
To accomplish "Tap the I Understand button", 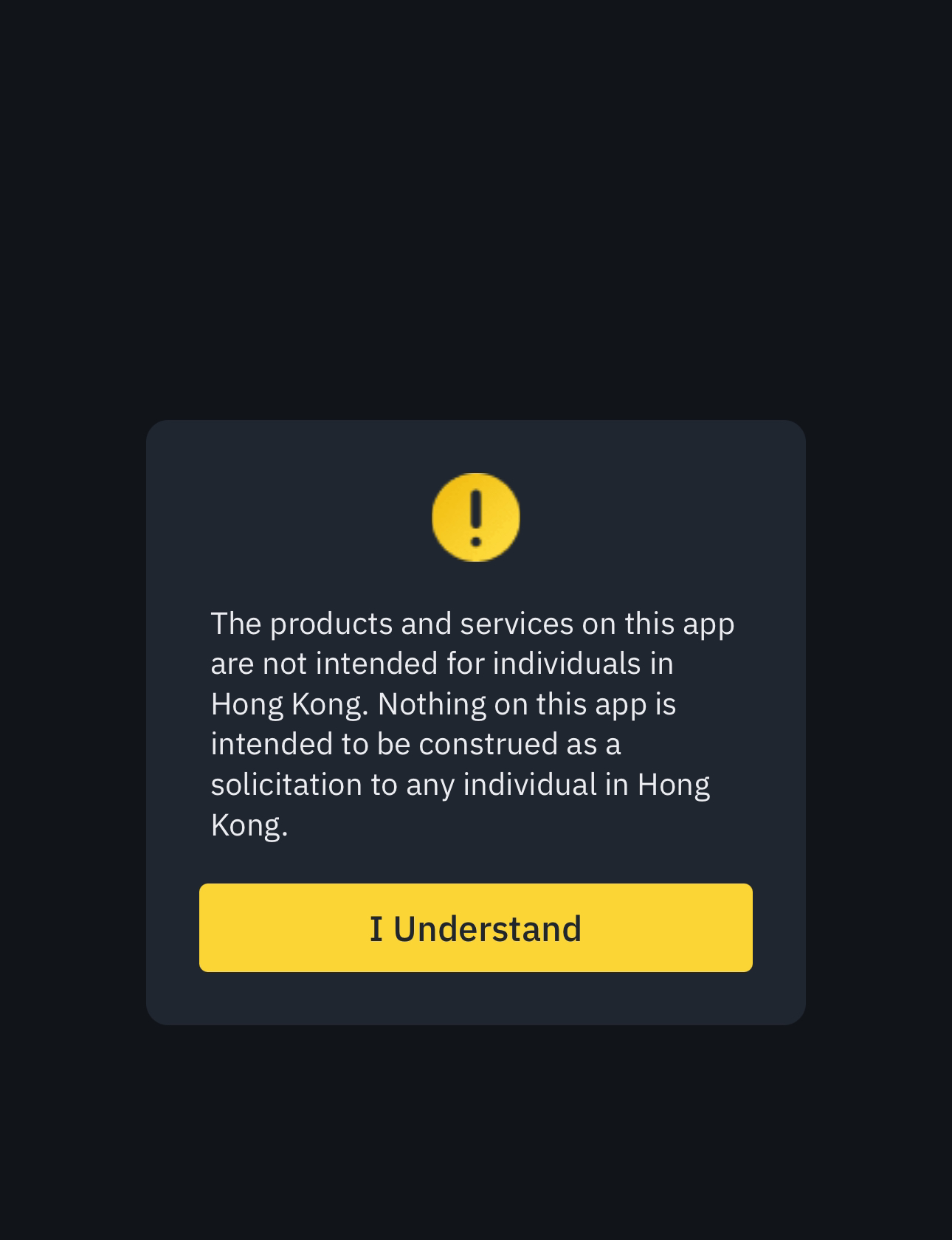I will [x=475, y=928].
